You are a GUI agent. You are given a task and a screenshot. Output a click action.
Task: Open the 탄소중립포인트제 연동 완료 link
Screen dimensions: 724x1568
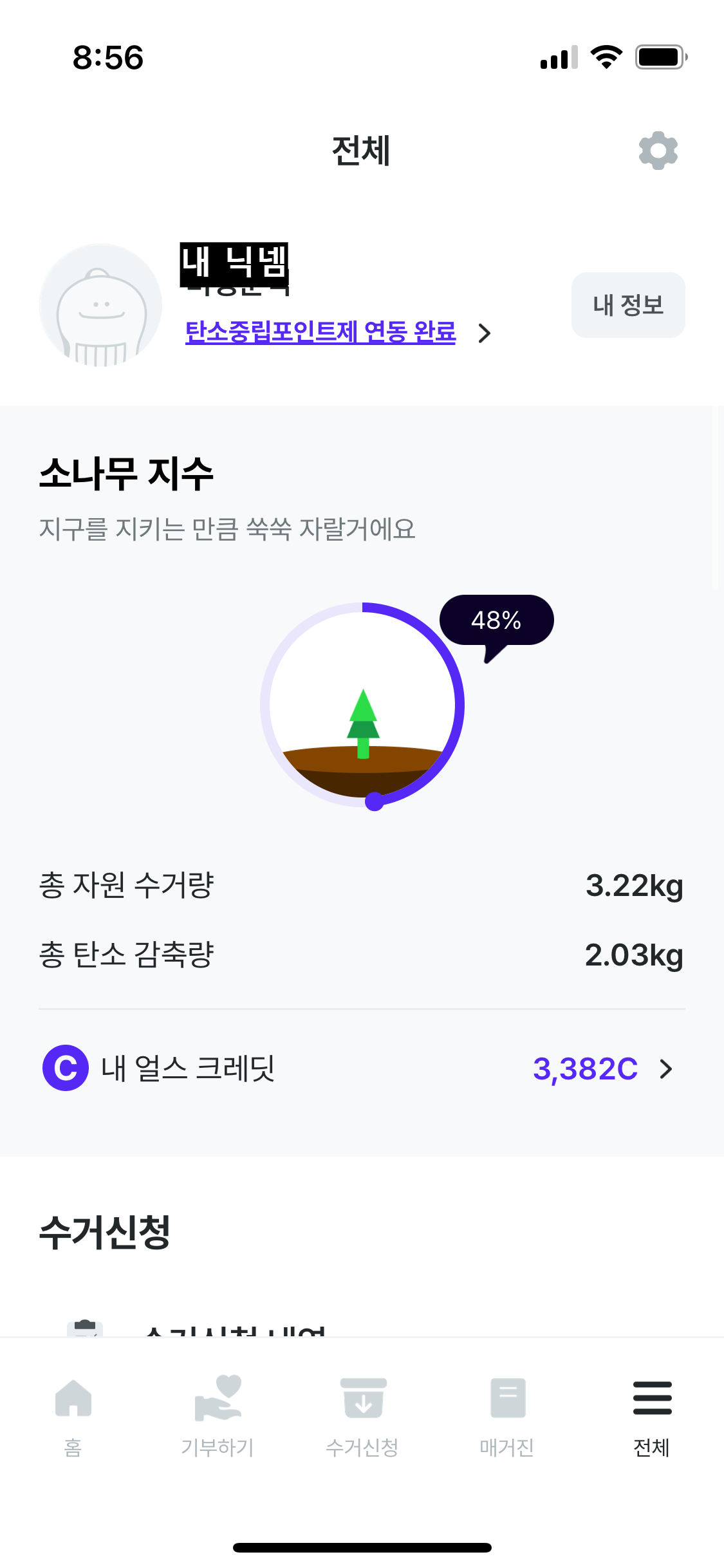pyautogui.click(x=320, y=332)
